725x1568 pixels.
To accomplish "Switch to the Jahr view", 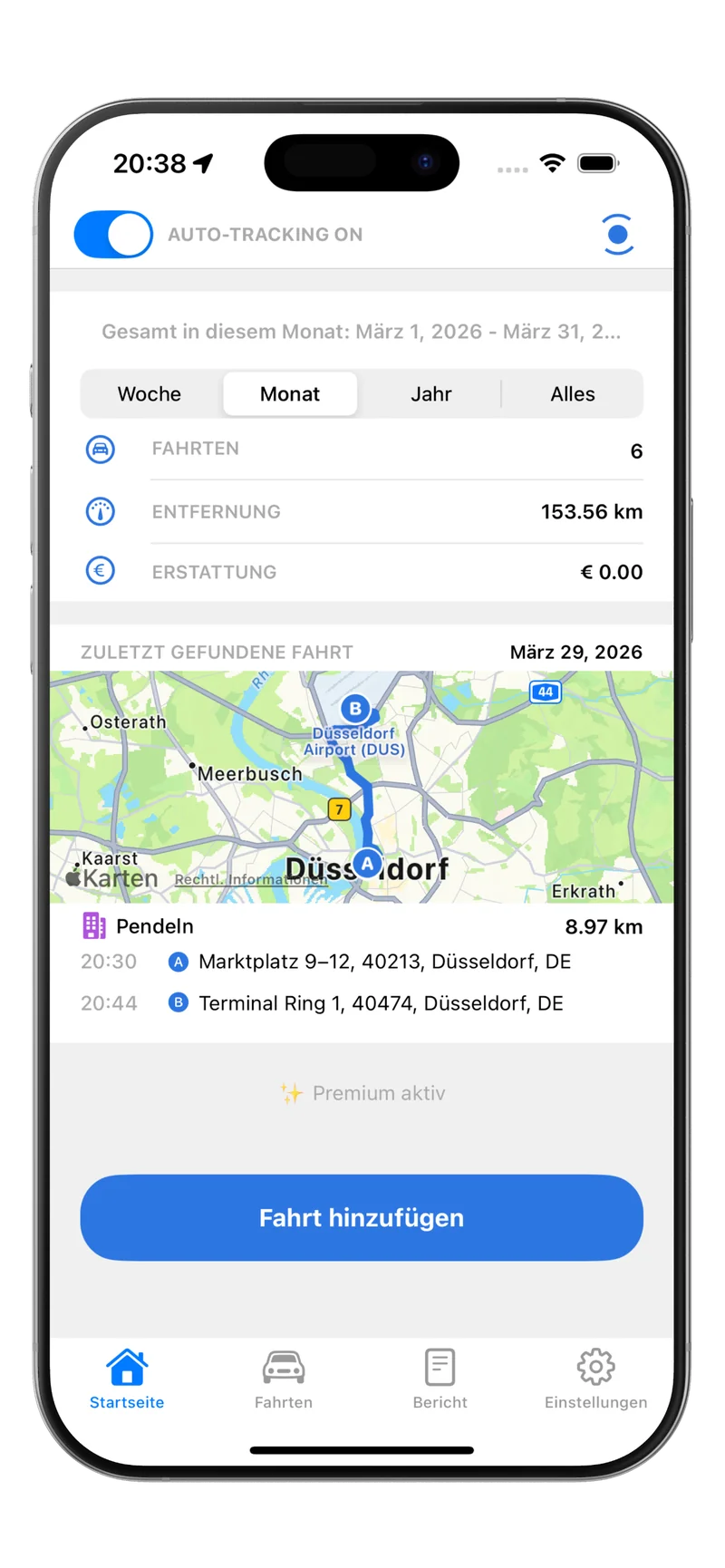I will (431, 393).
